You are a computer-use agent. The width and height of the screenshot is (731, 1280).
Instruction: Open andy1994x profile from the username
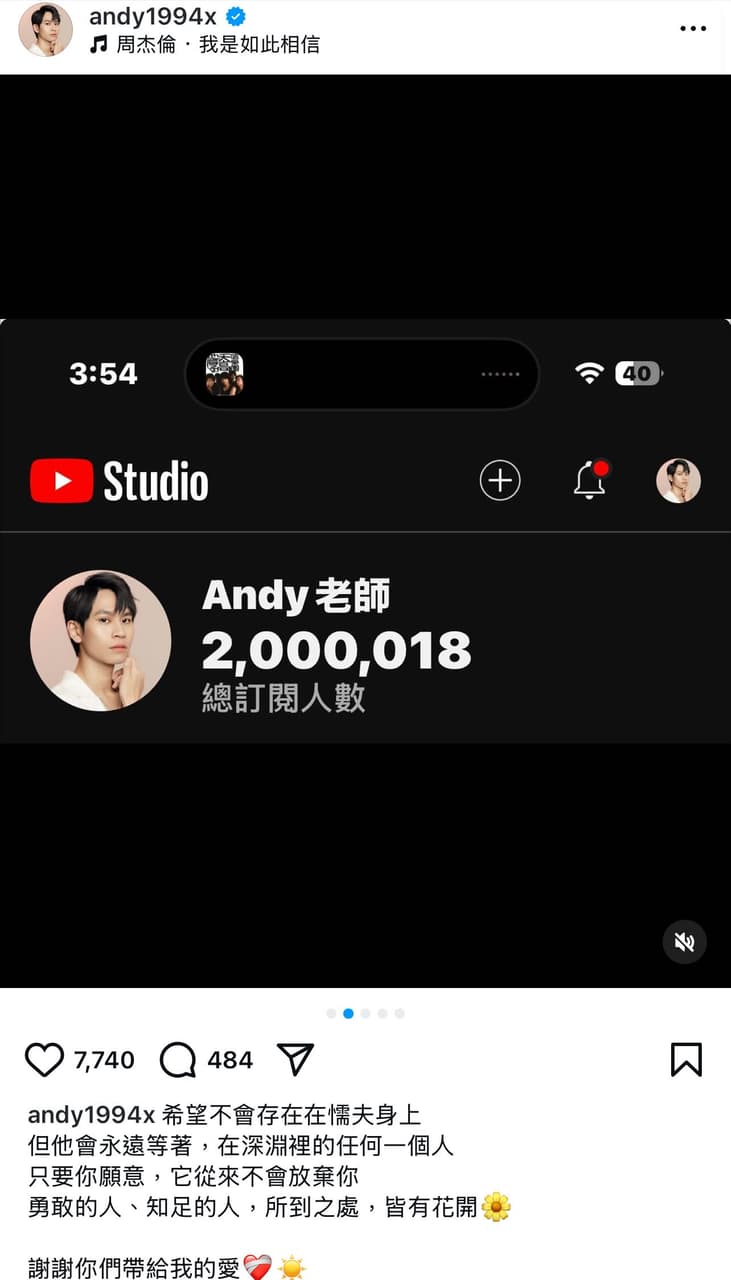[150, 16]
